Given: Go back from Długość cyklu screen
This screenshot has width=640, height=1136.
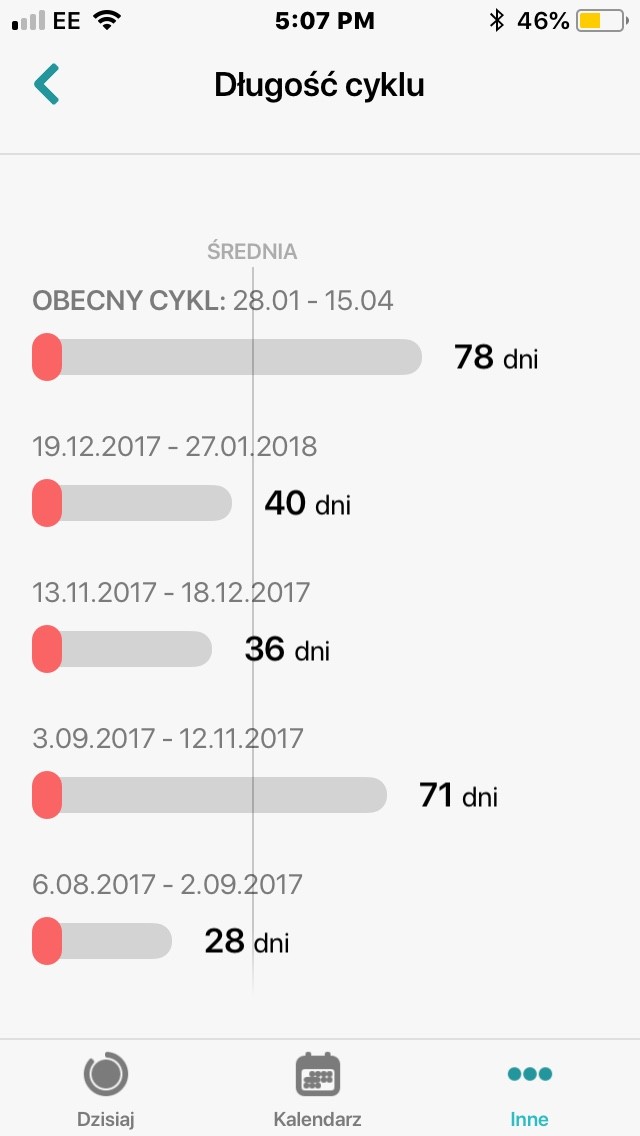Looking at the screenshot, I should click(47, 85).
